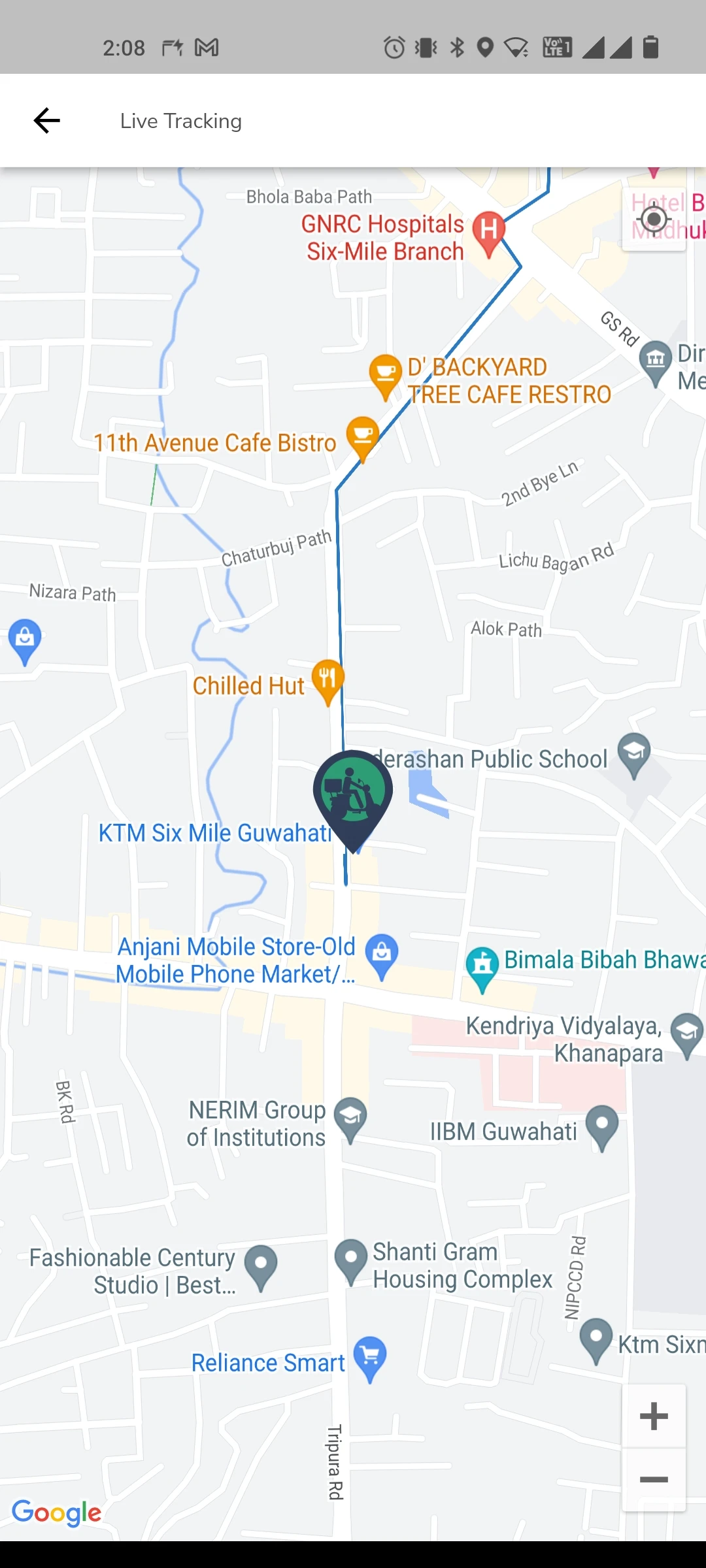Select the 11th Avenue Cafe Bistro pin

[363, 436]
